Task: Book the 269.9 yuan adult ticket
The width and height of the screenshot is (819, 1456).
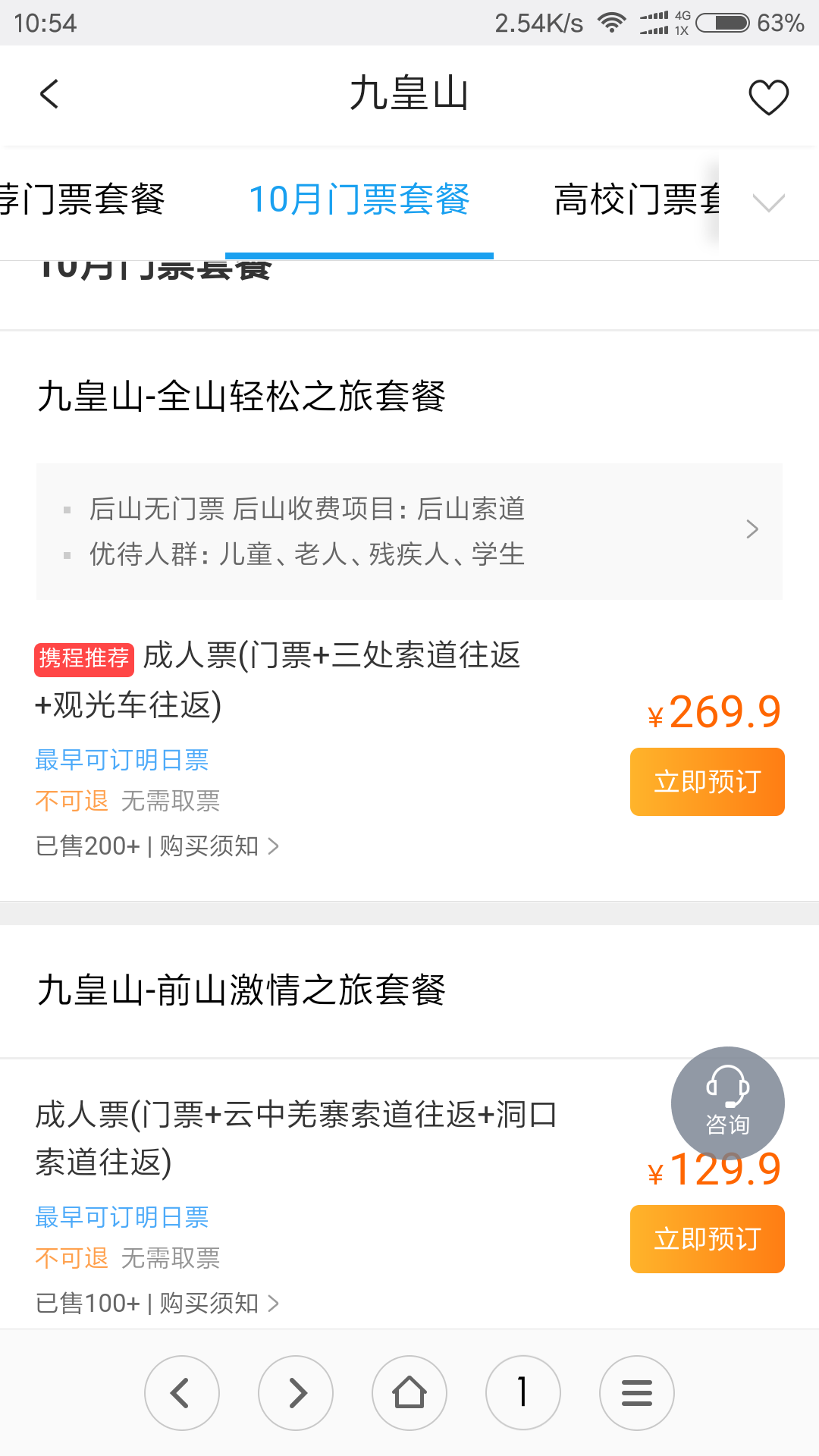Action: click(707, 782)
